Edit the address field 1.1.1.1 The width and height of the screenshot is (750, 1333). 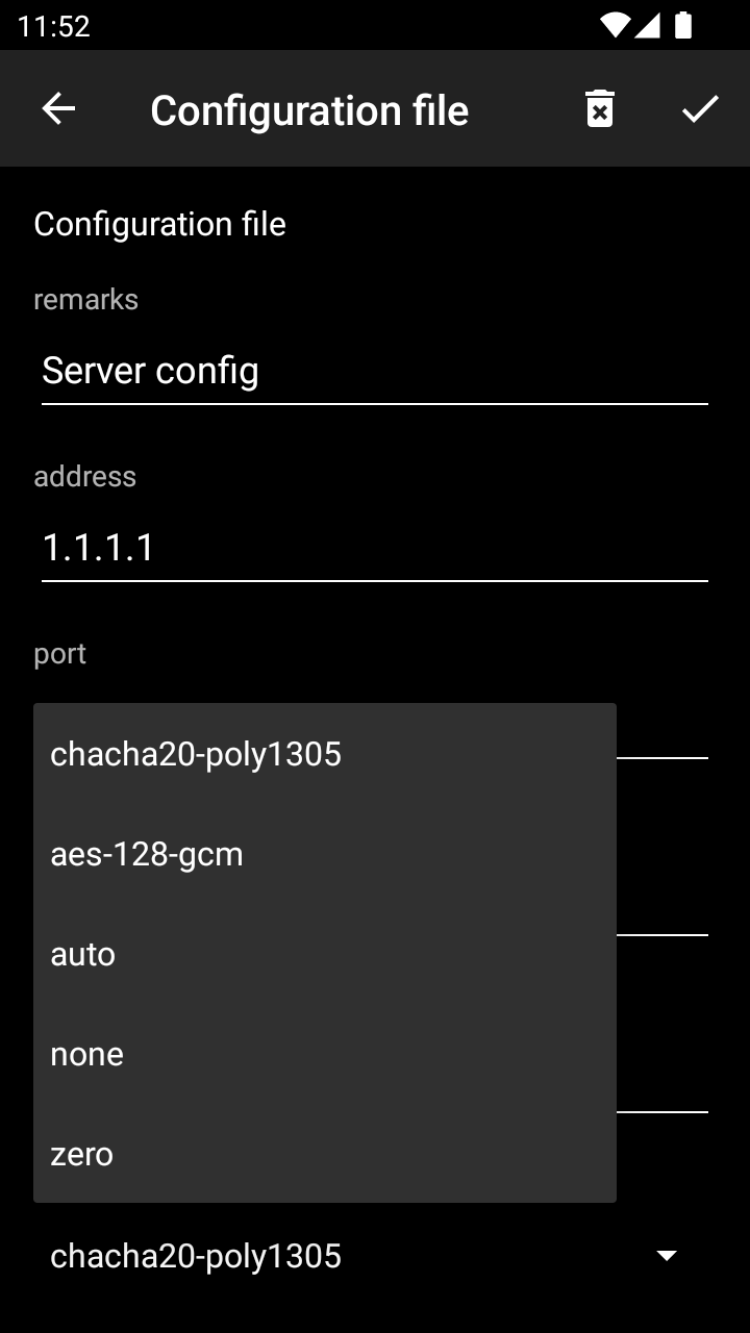click(x=374, y=548)
